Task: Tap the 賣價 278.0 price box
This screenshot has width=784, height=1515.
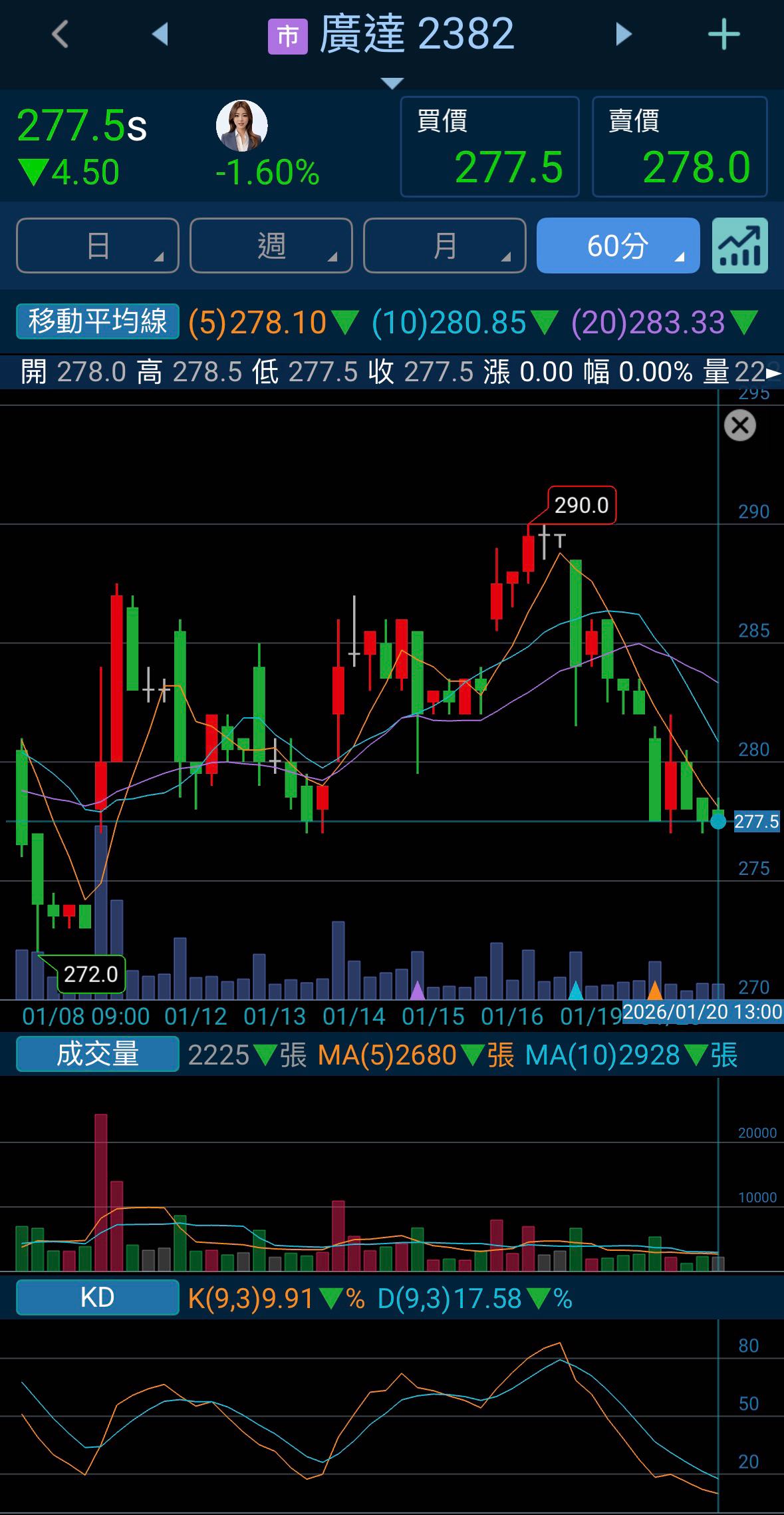Action: (x=680, y=147)
